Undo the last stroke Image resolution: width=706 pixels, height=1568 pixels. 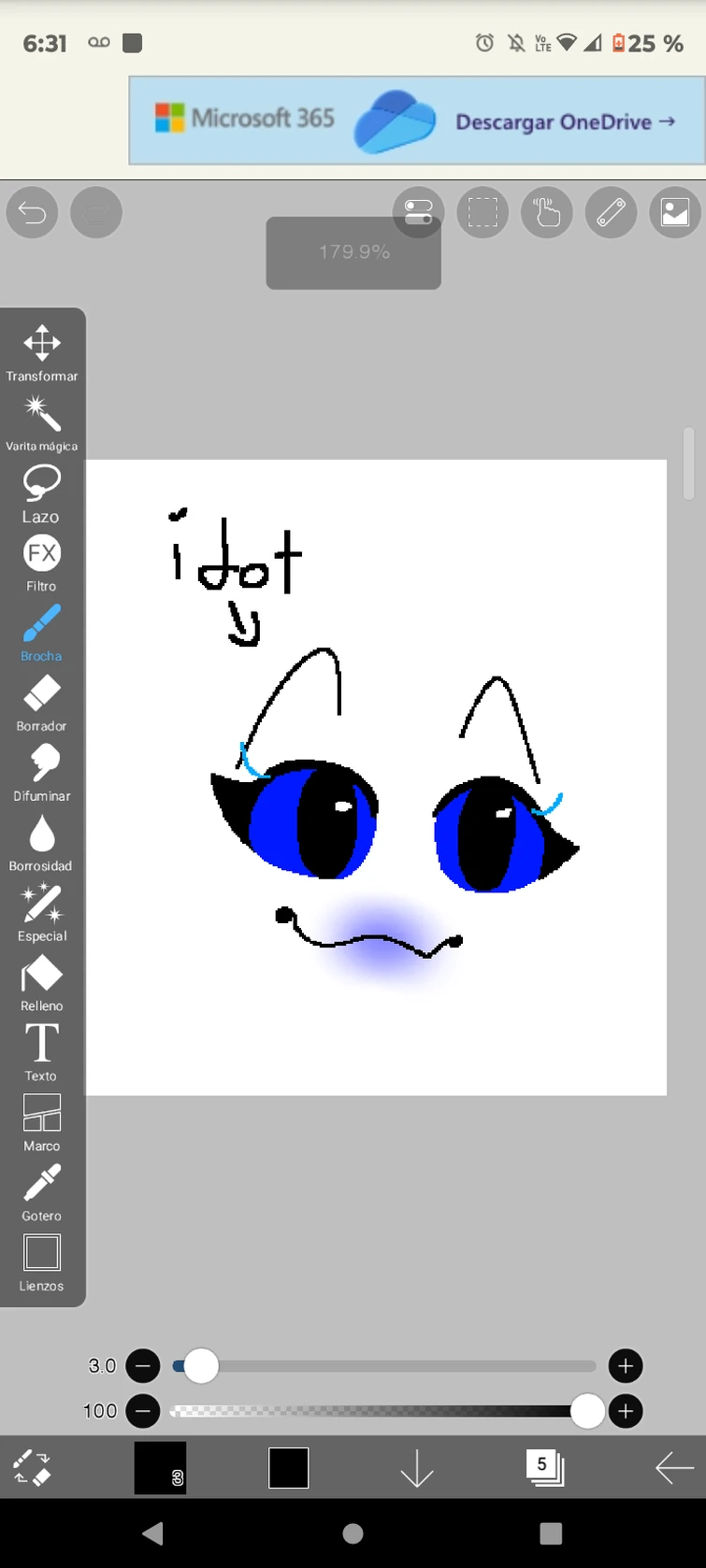32,213
